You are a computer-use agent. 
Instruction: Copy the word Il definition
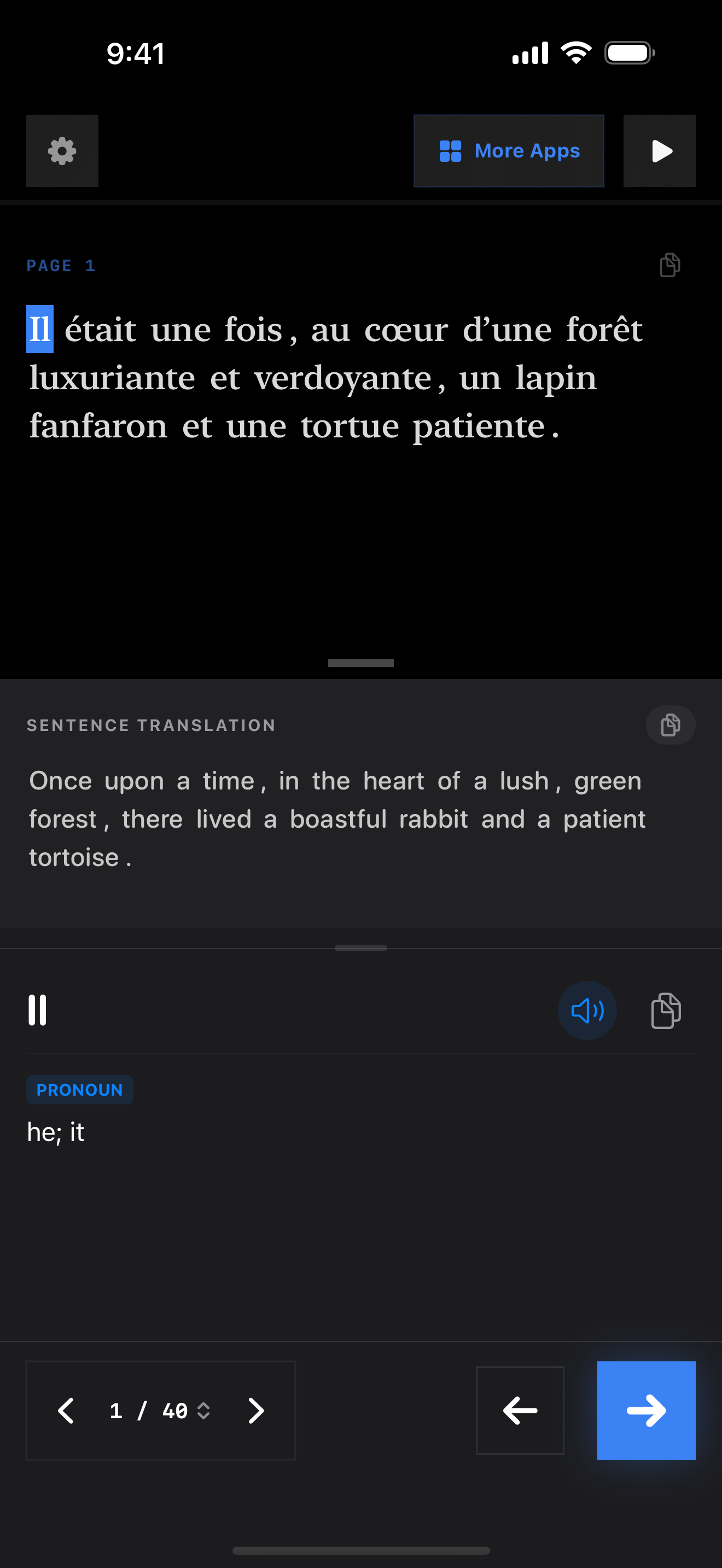click(665, 1010)
